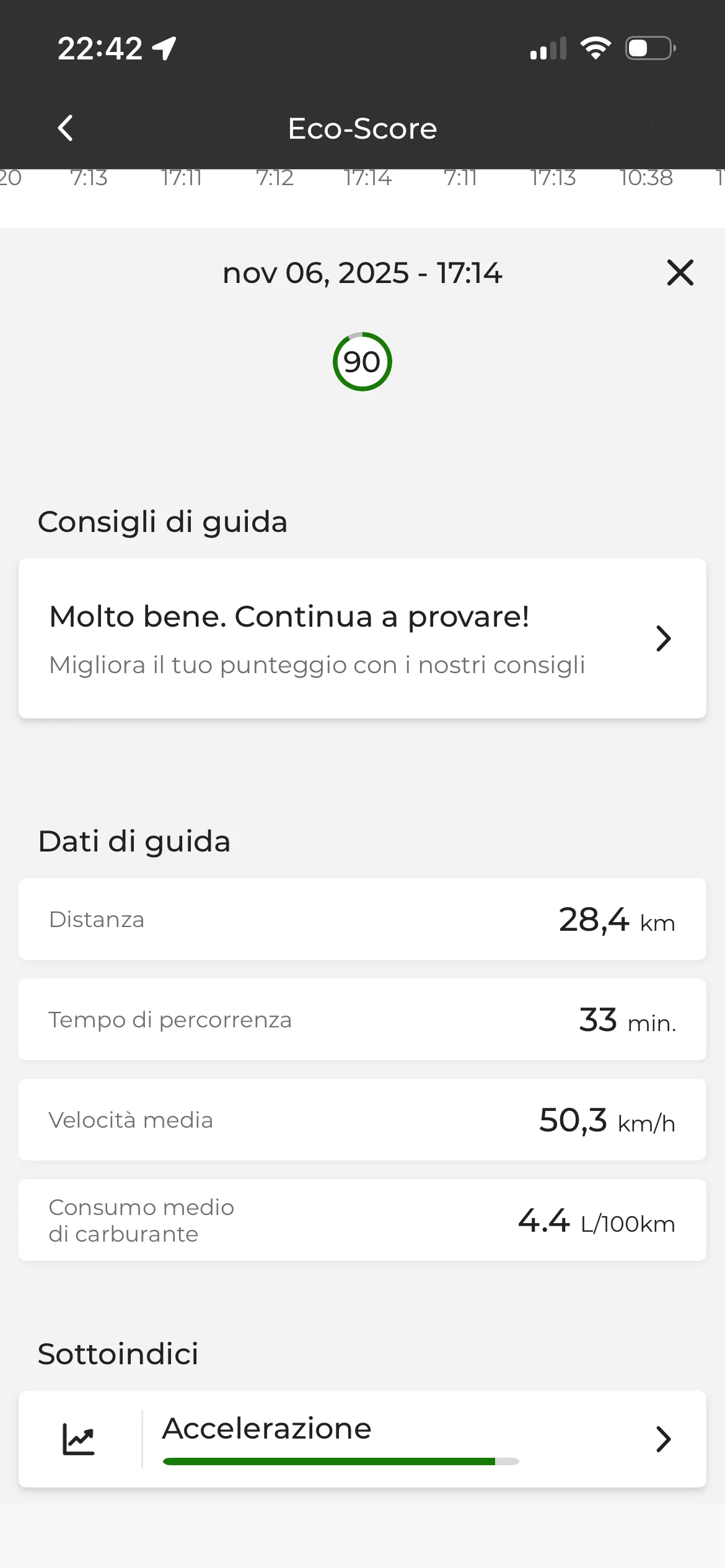
Task: Open the "Molto bene. Continua a provare!" tips card
Action: [x=362, y=638]
